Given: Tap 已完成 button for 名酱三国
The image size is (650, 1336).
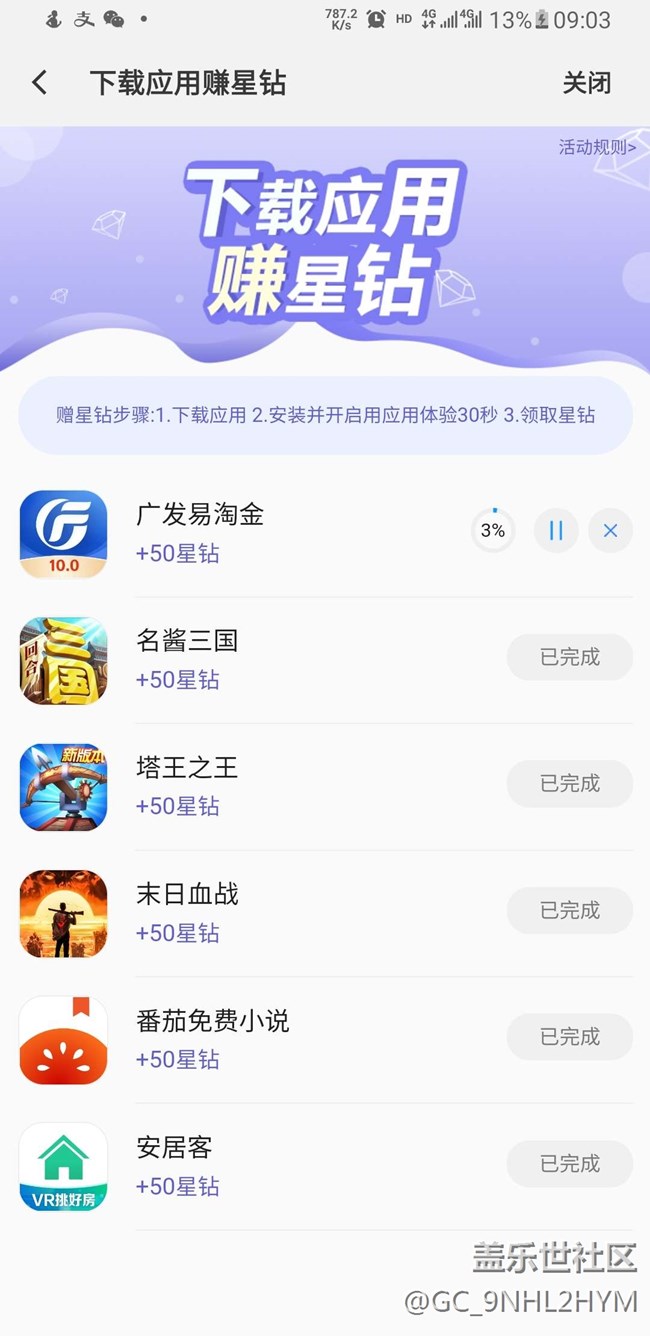Looking at the screenshot, I should 570,657.
